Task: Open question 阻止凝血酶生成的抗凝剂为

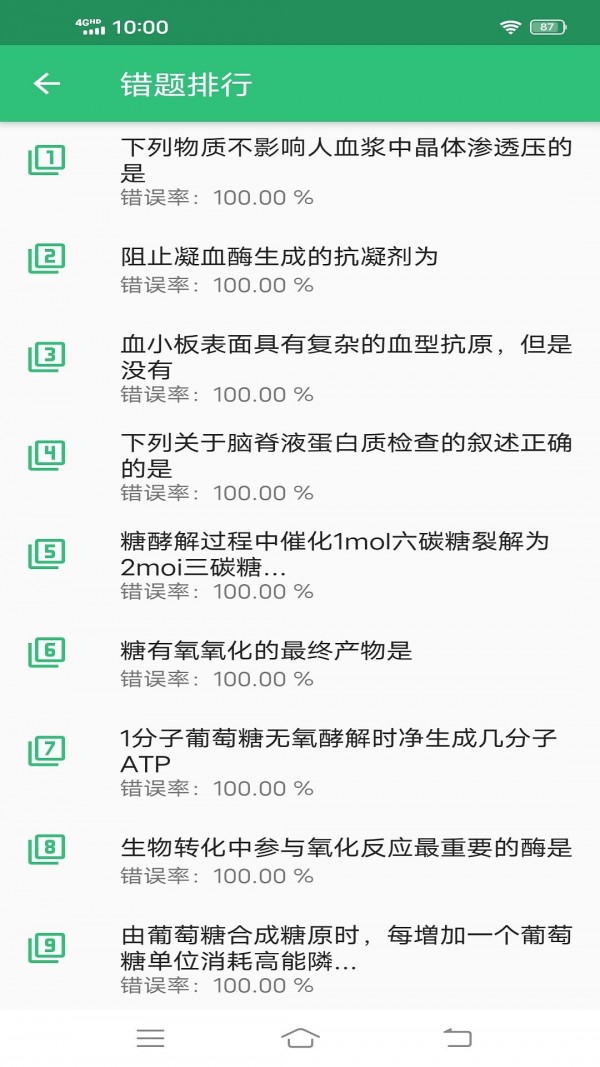Action: tap(280, 257)
